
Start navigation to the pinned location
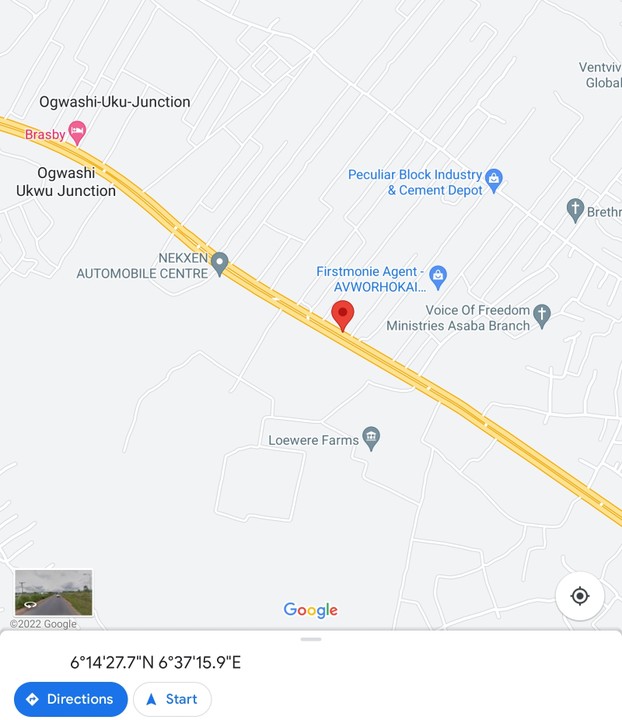pyautogui.click(x=172, y=699)
